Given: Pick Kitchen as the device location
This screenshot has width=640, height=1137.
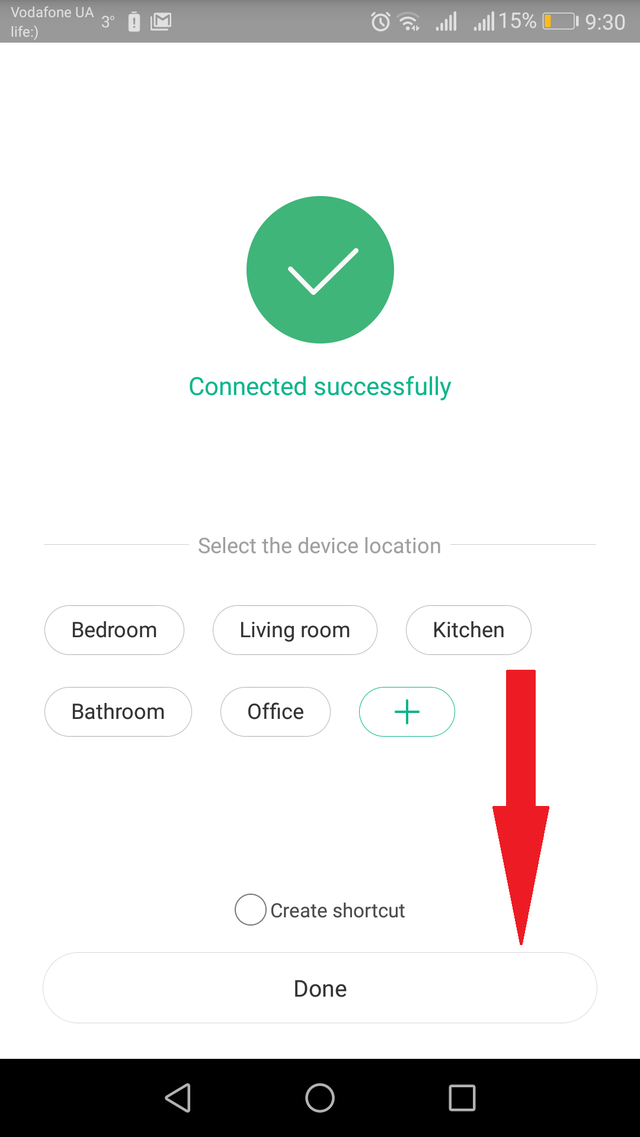Looking at the screenshot, I should 468,630.
